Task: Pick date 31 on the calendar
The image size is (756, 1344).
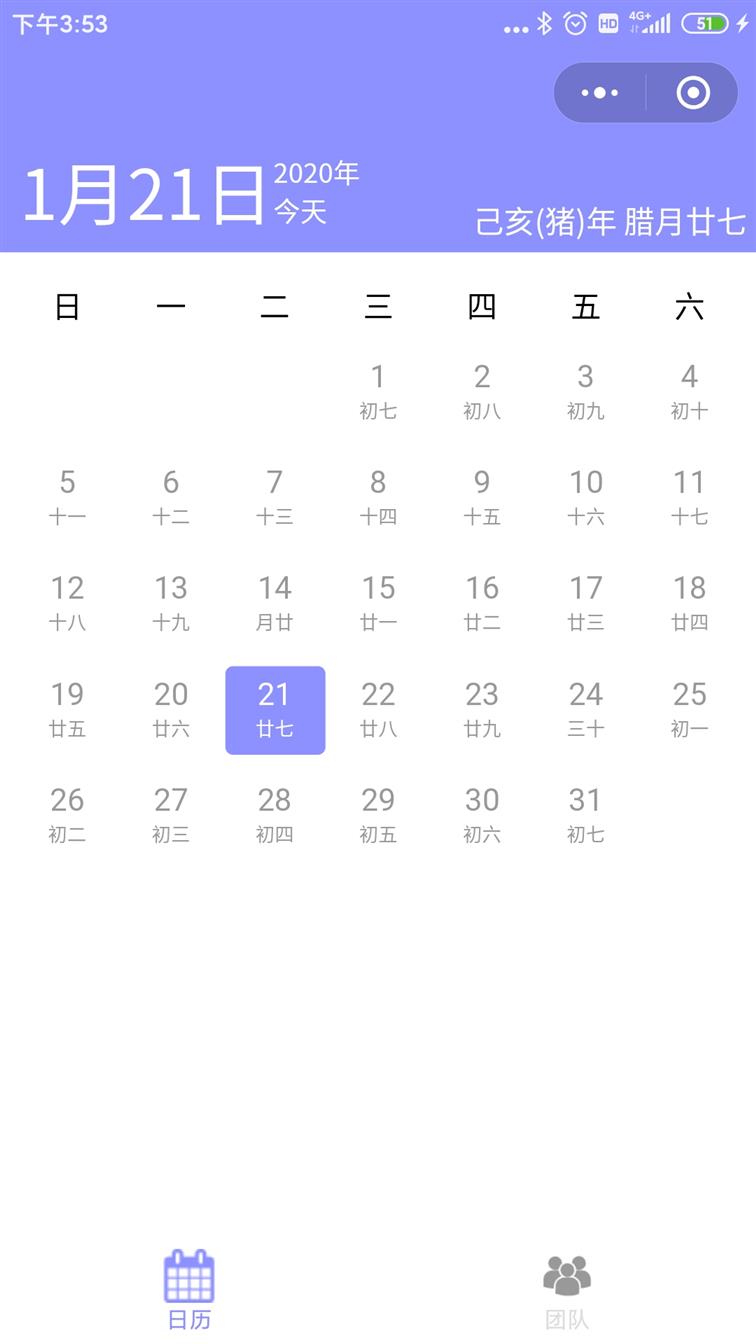Action: pos(585,816)
